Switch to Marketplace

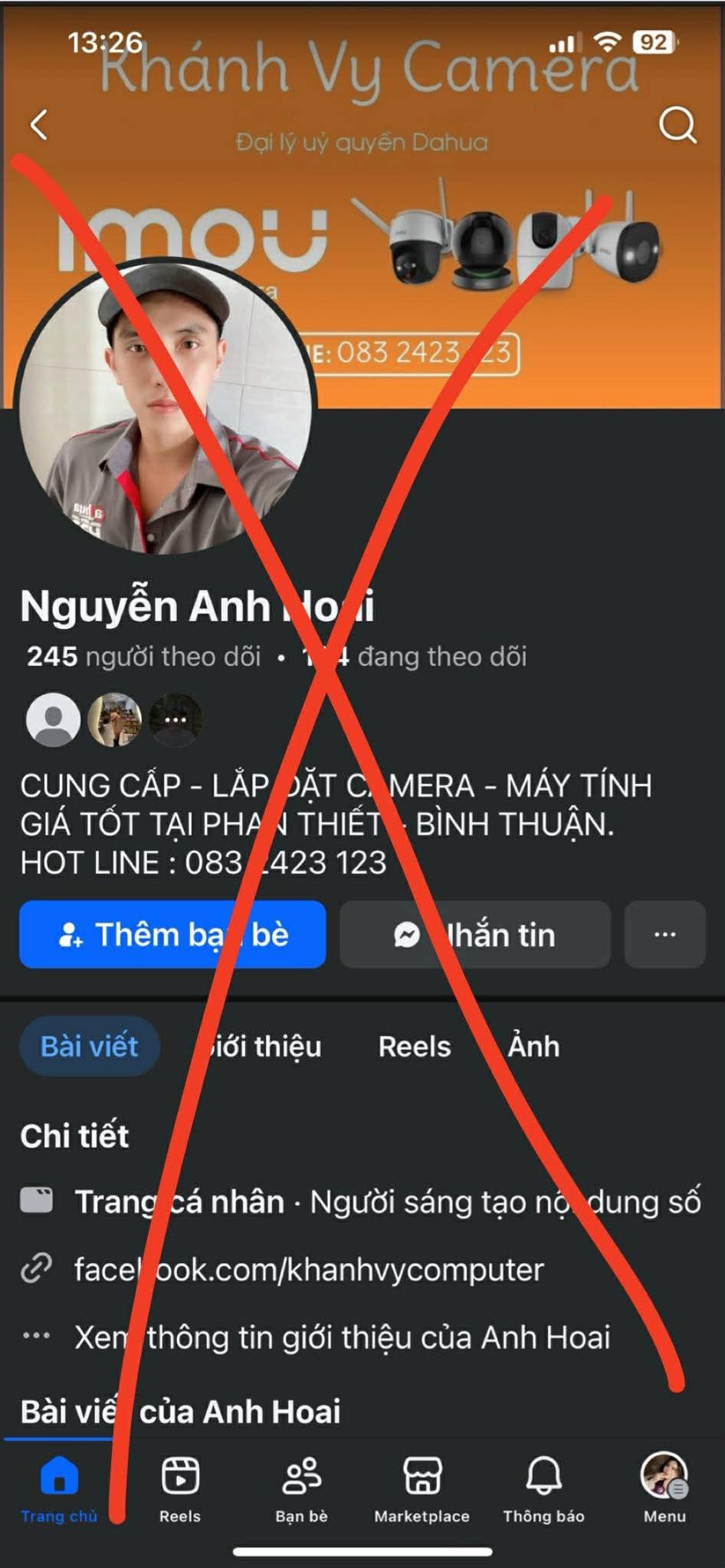point(422,1488)
